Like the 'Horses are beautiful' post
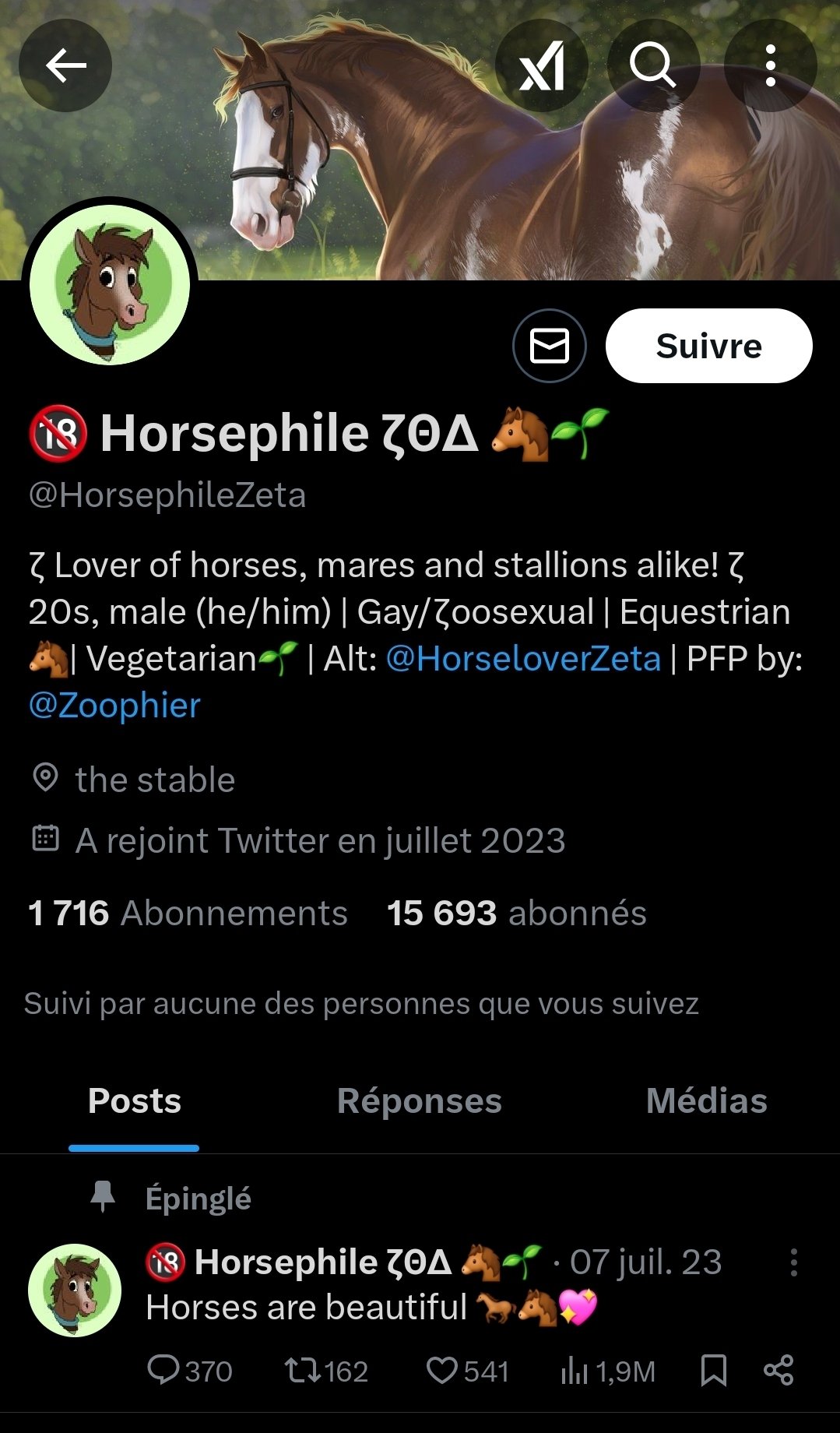 [467, 1371]
